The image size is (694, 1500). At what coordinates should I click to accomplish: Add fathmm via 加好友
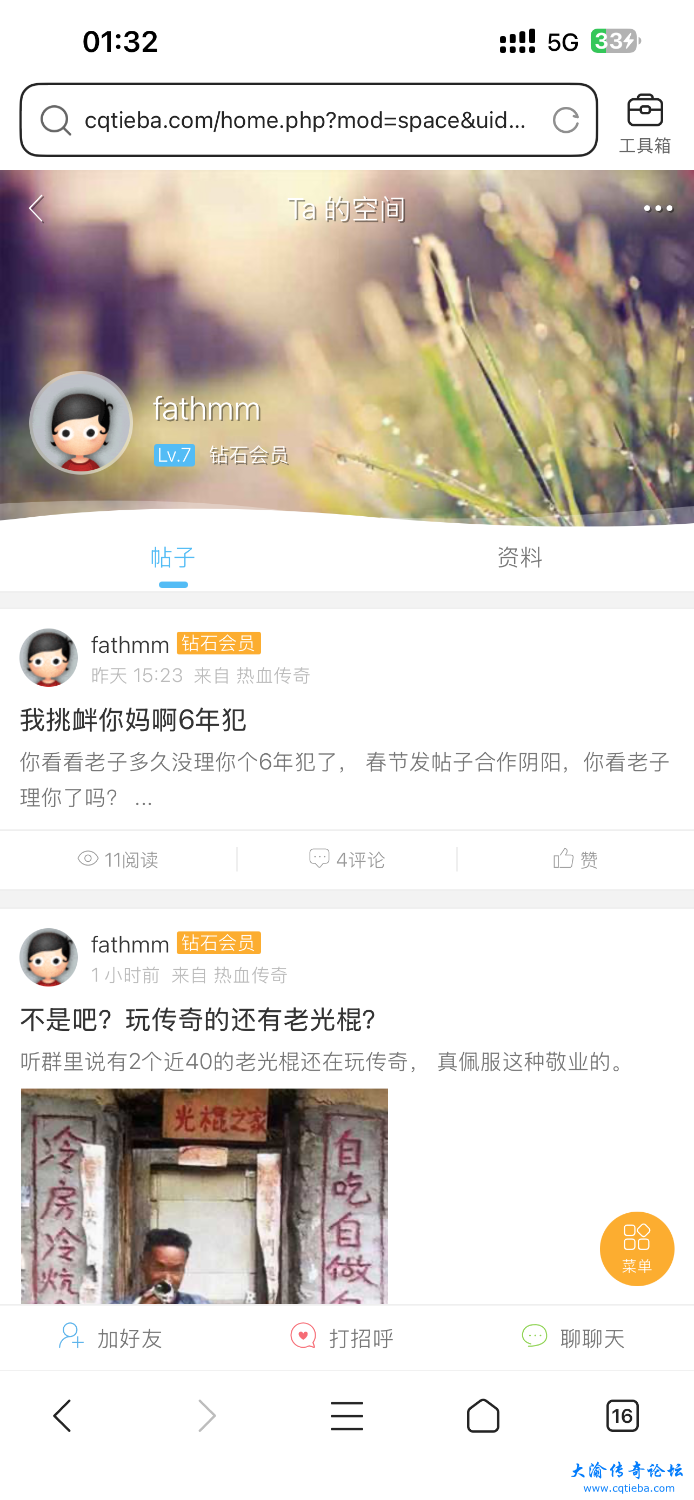(111, 1338)
